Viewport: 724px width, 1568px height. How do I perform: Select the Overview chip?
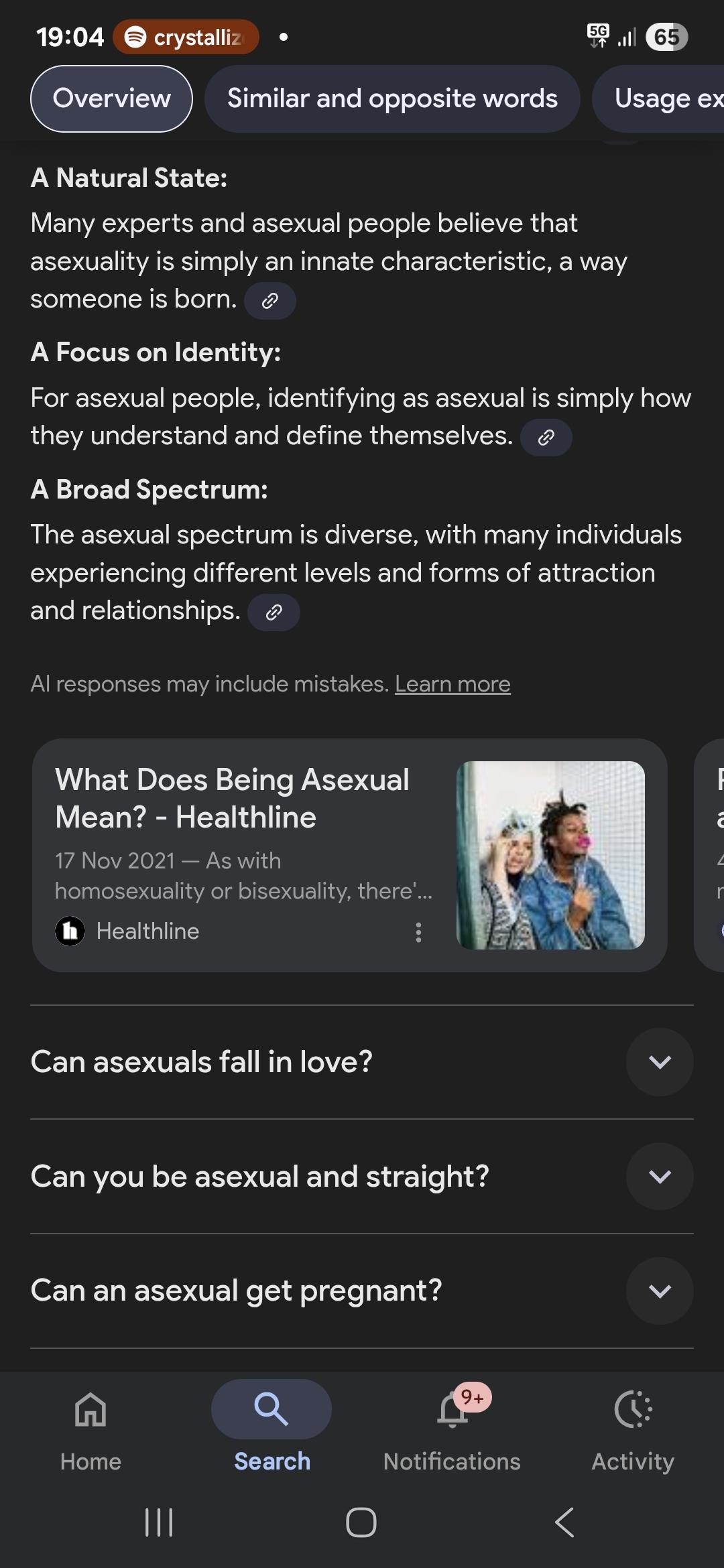[111, 99]
